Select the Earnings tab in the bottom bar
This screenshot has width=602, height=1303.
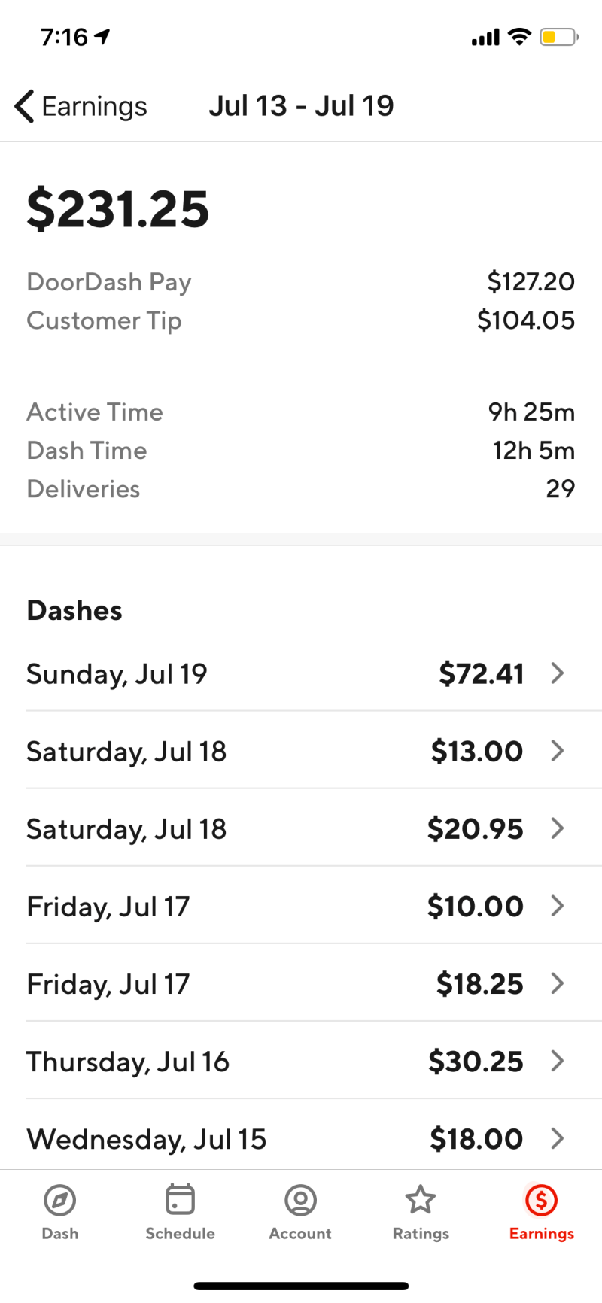[541, 1212]
